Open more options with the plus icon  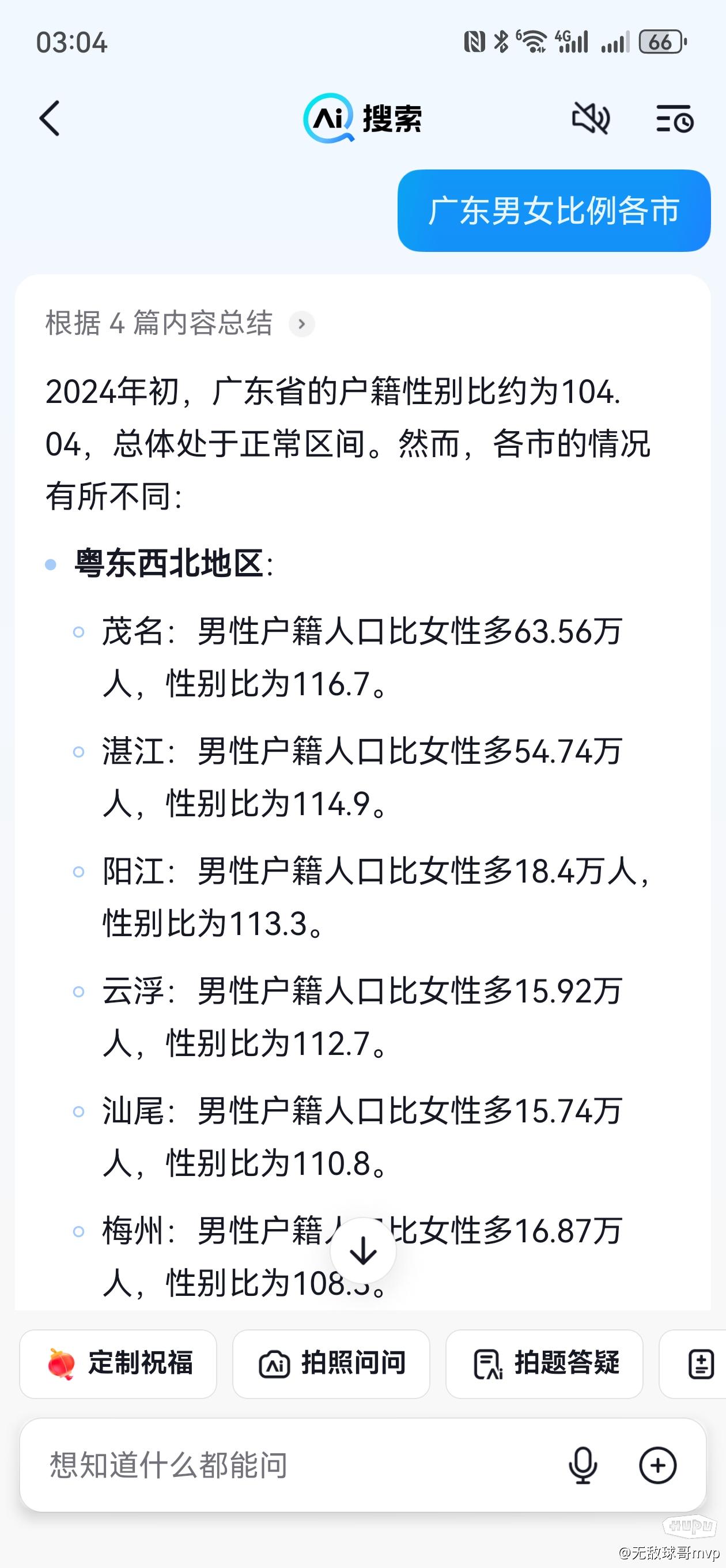[x=657, y=1464]
